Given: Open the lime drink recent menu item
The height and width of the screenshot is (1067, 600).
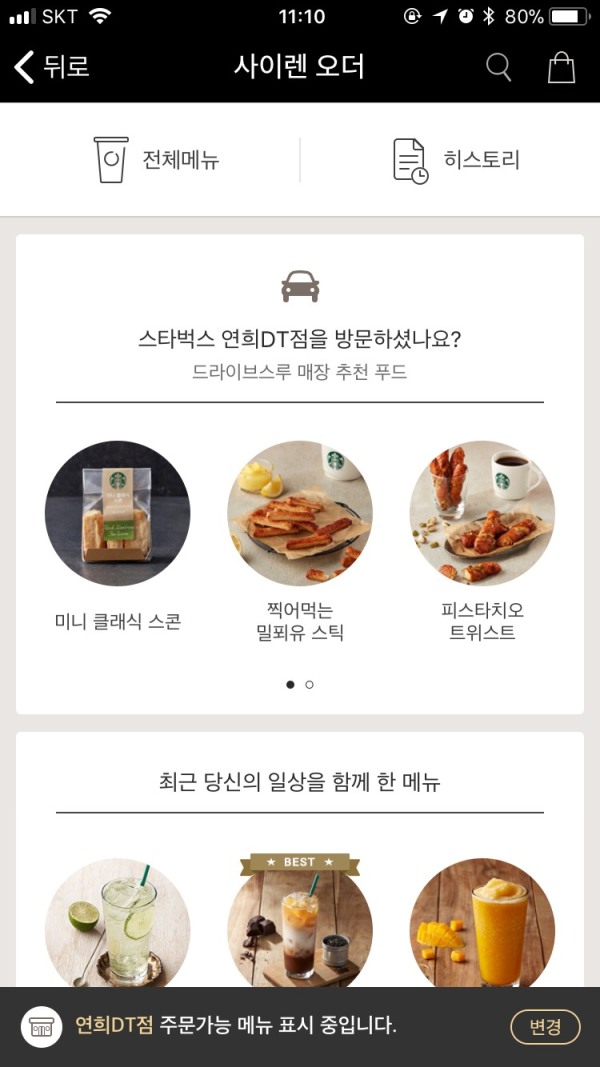Looking at the screenshot, I should [x=118, y=922].
